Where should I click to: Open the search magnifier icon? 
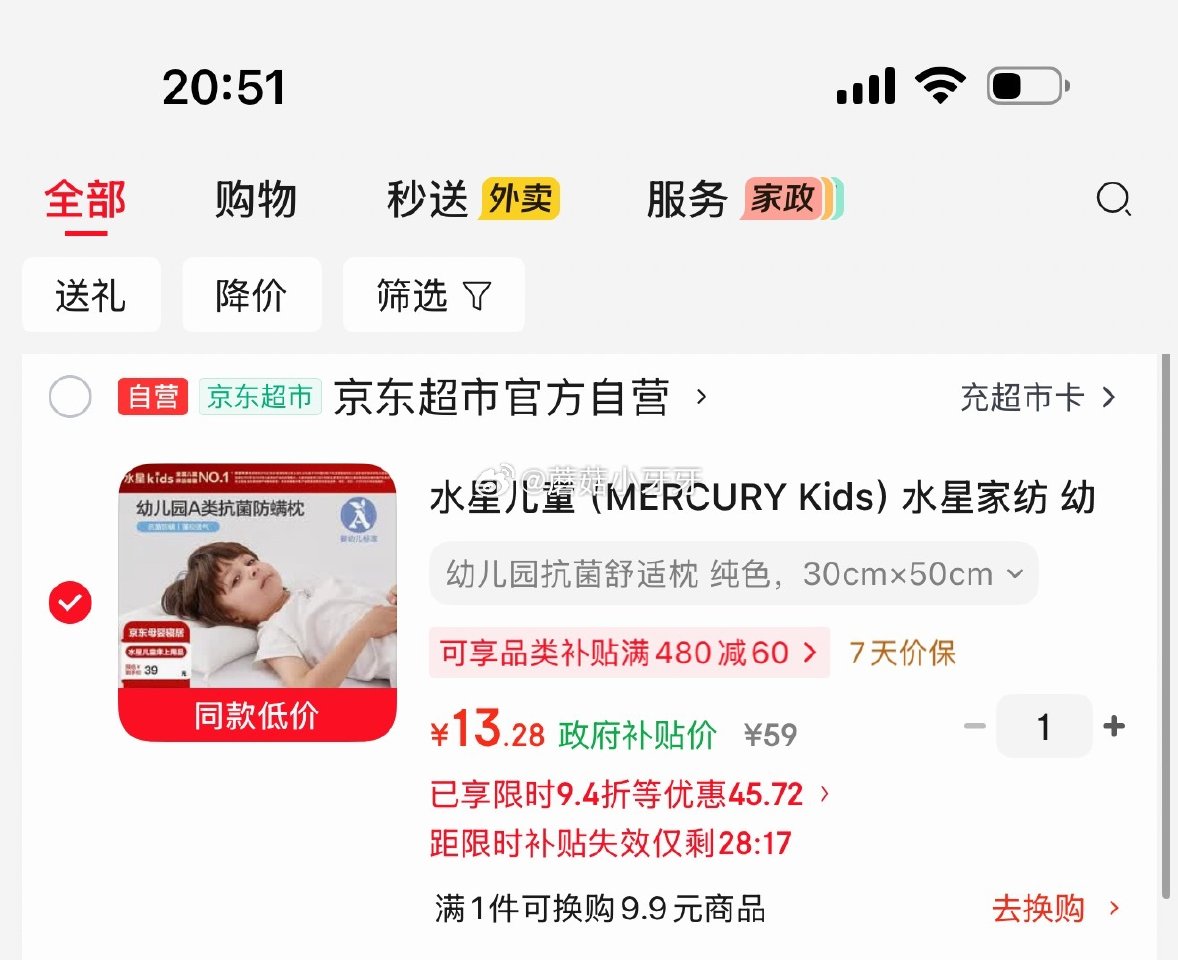click(x=1113, y=199)
